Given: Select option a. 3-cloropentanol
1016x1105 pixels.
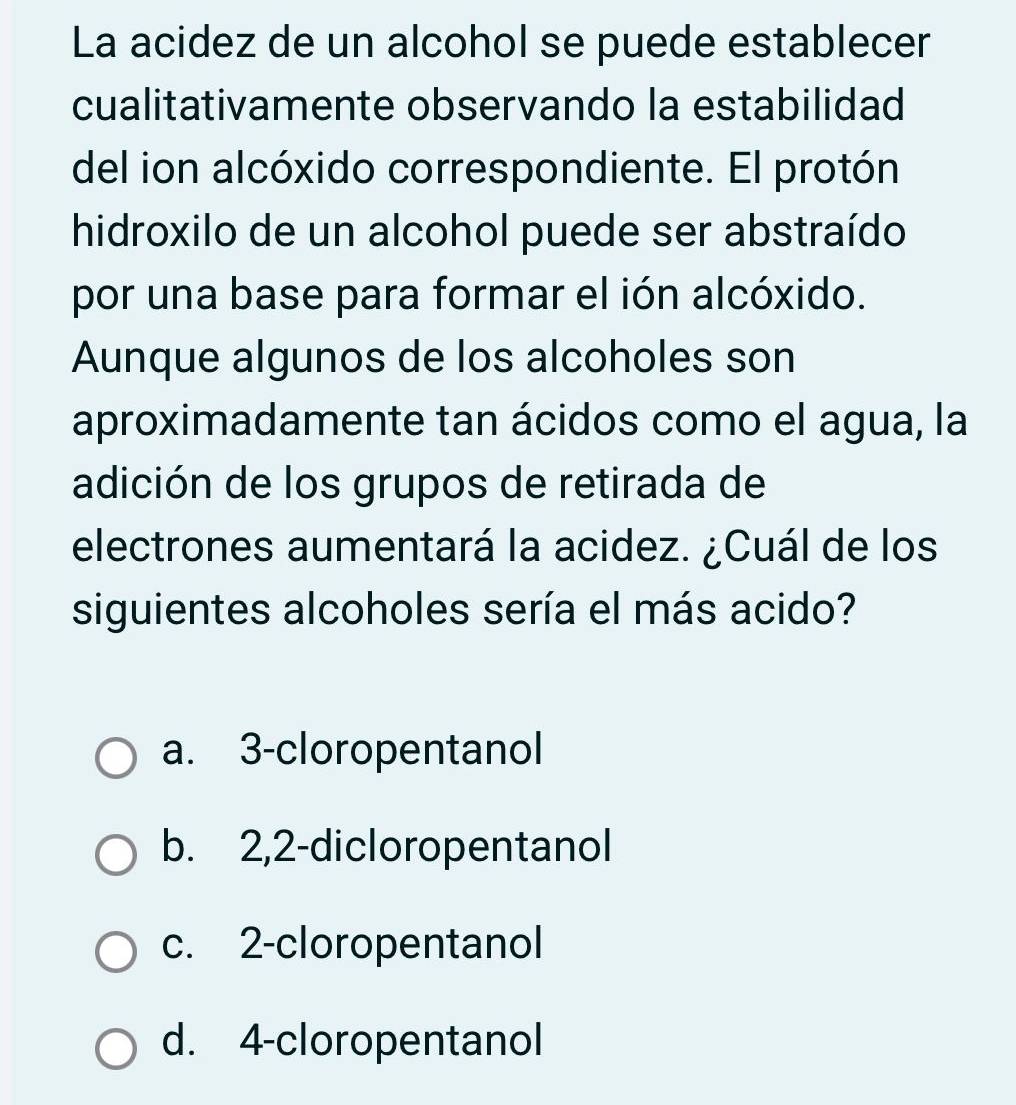Looking at the screenshot, I should click(x=116, y=757).
